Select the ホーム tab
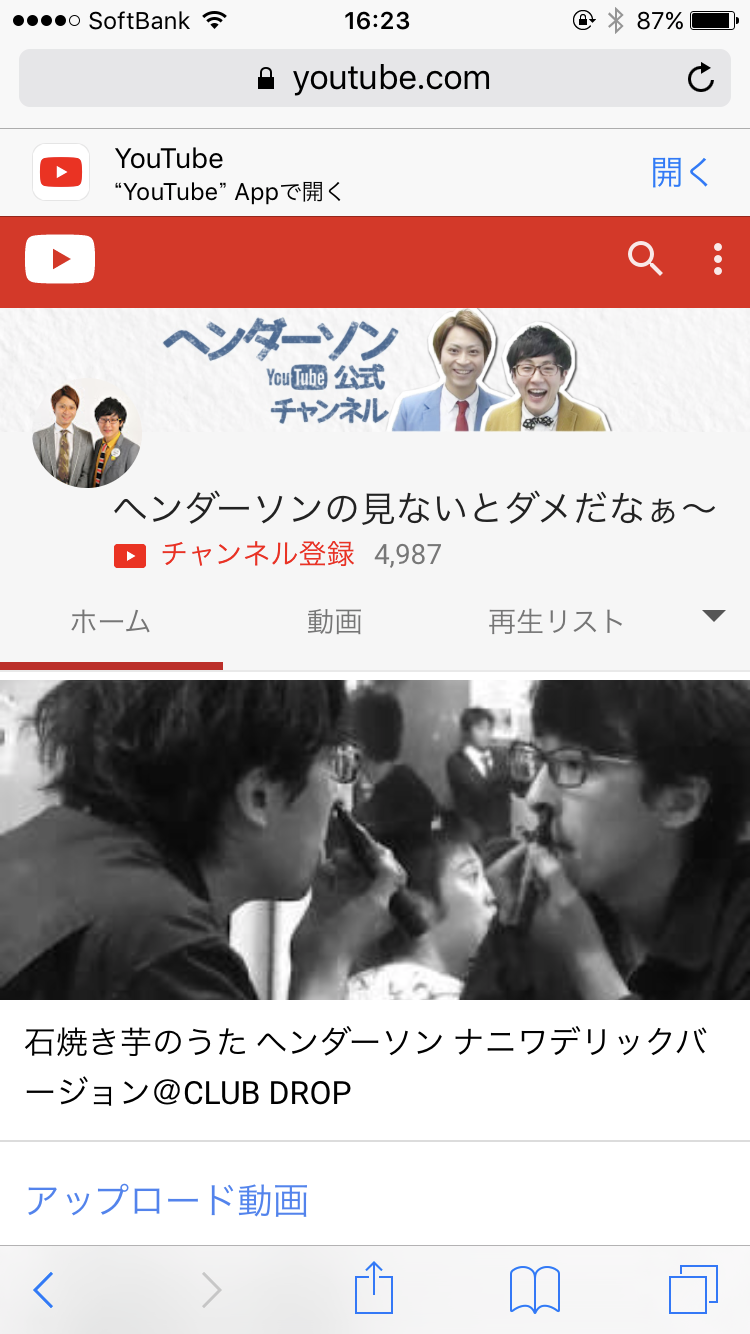750x1334 pixels. coord(110,622)
